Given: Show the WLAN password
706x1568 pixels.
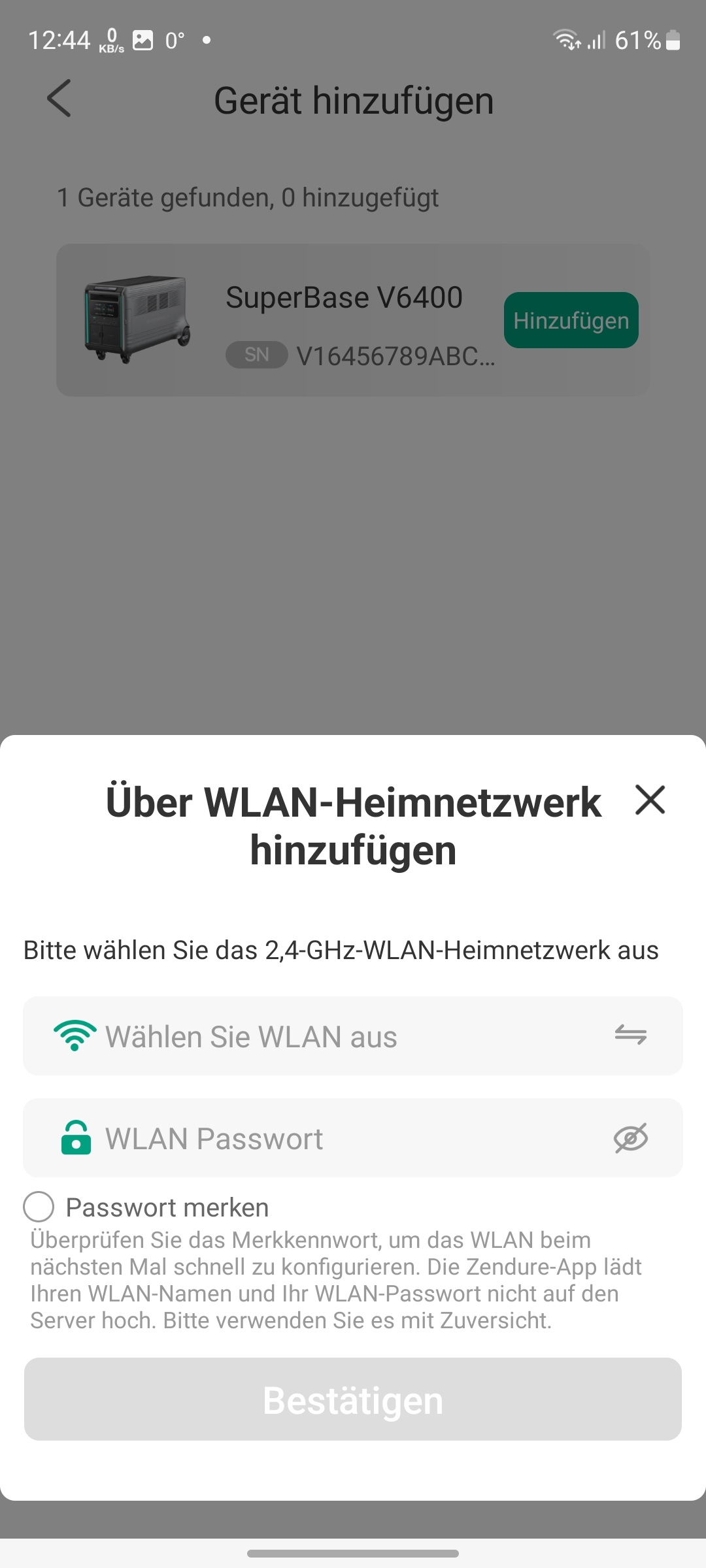Looking at the screenshot, I should (630, 1138).
